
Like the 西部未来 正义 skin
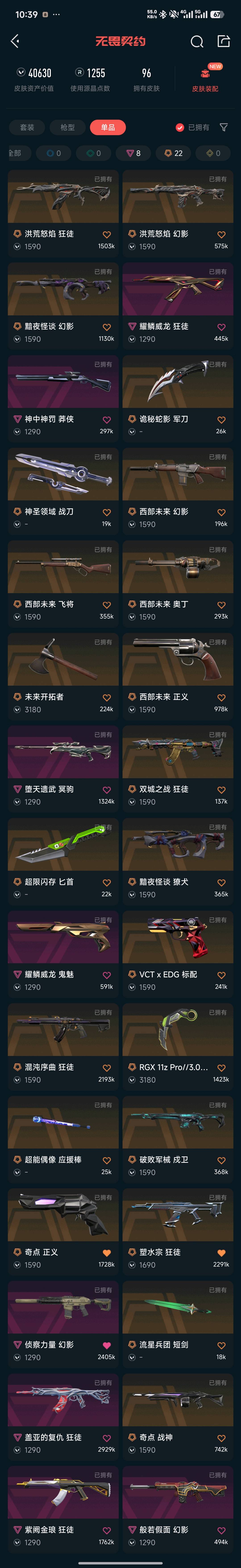click(221, 698)
